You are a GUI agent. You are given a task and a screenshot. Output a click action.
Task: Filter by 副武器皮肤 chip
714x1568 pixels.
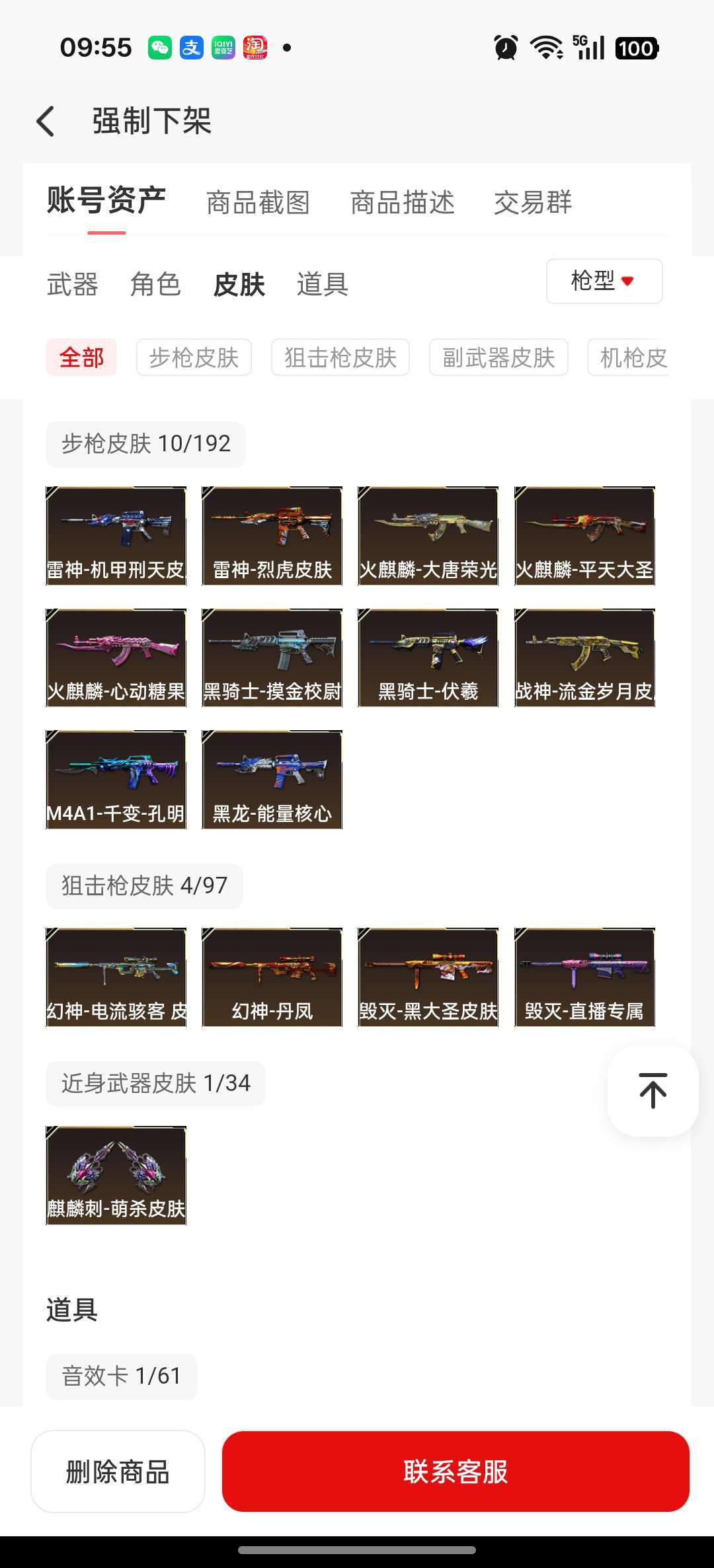click(x=498, y=357)
